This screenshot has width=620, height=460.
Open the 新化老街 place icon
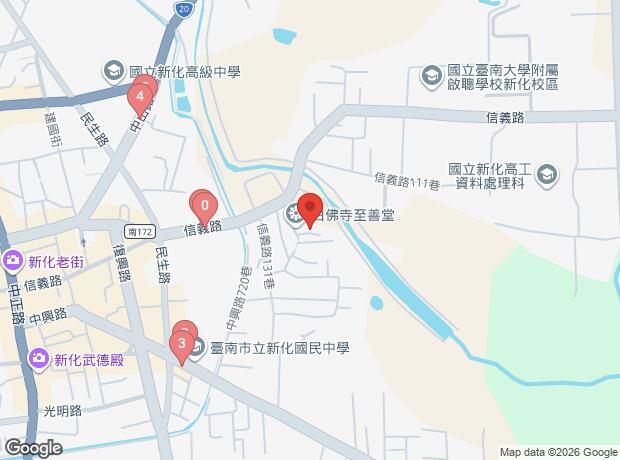point(14,262)
